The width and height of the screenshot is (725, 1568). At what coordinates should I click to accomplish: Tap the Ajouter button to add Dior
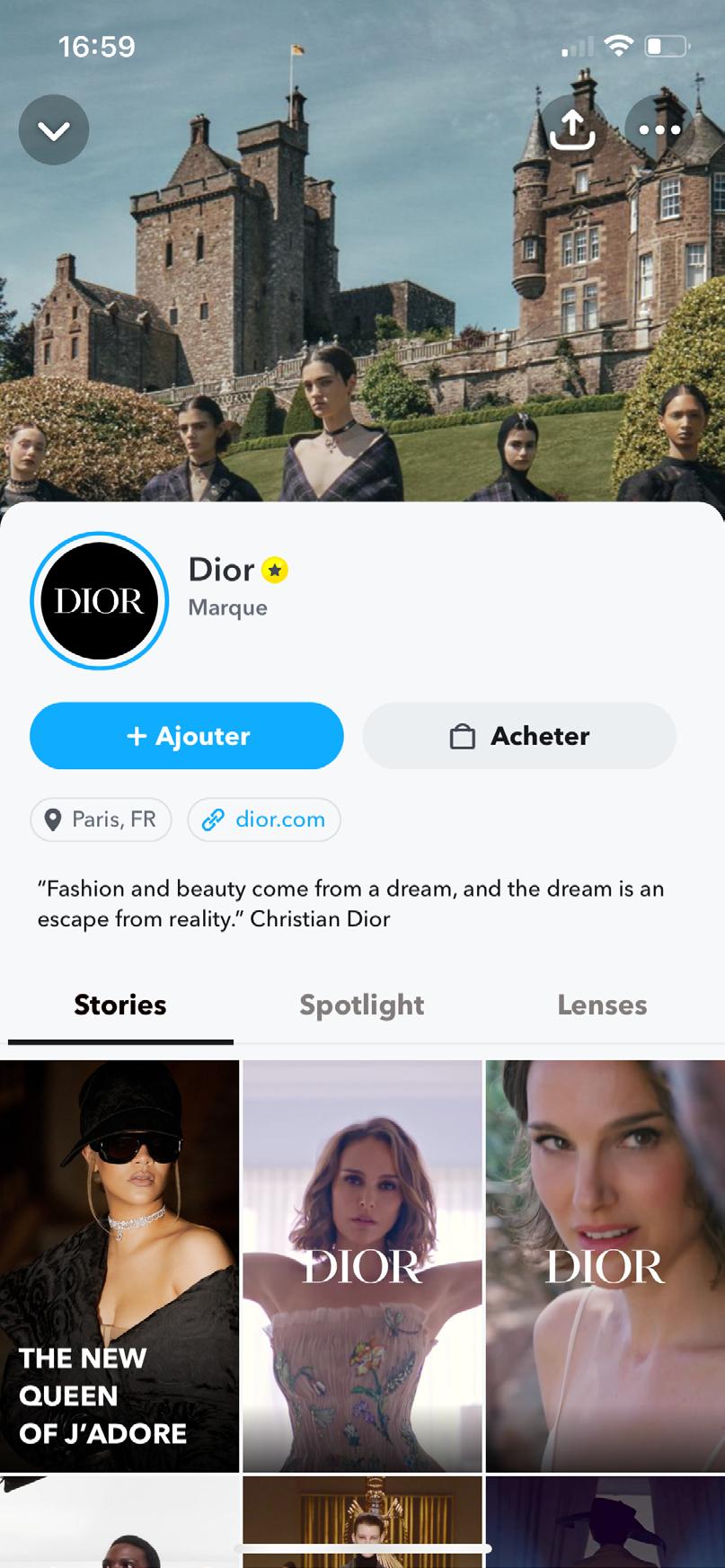click(x=187, y=736)
